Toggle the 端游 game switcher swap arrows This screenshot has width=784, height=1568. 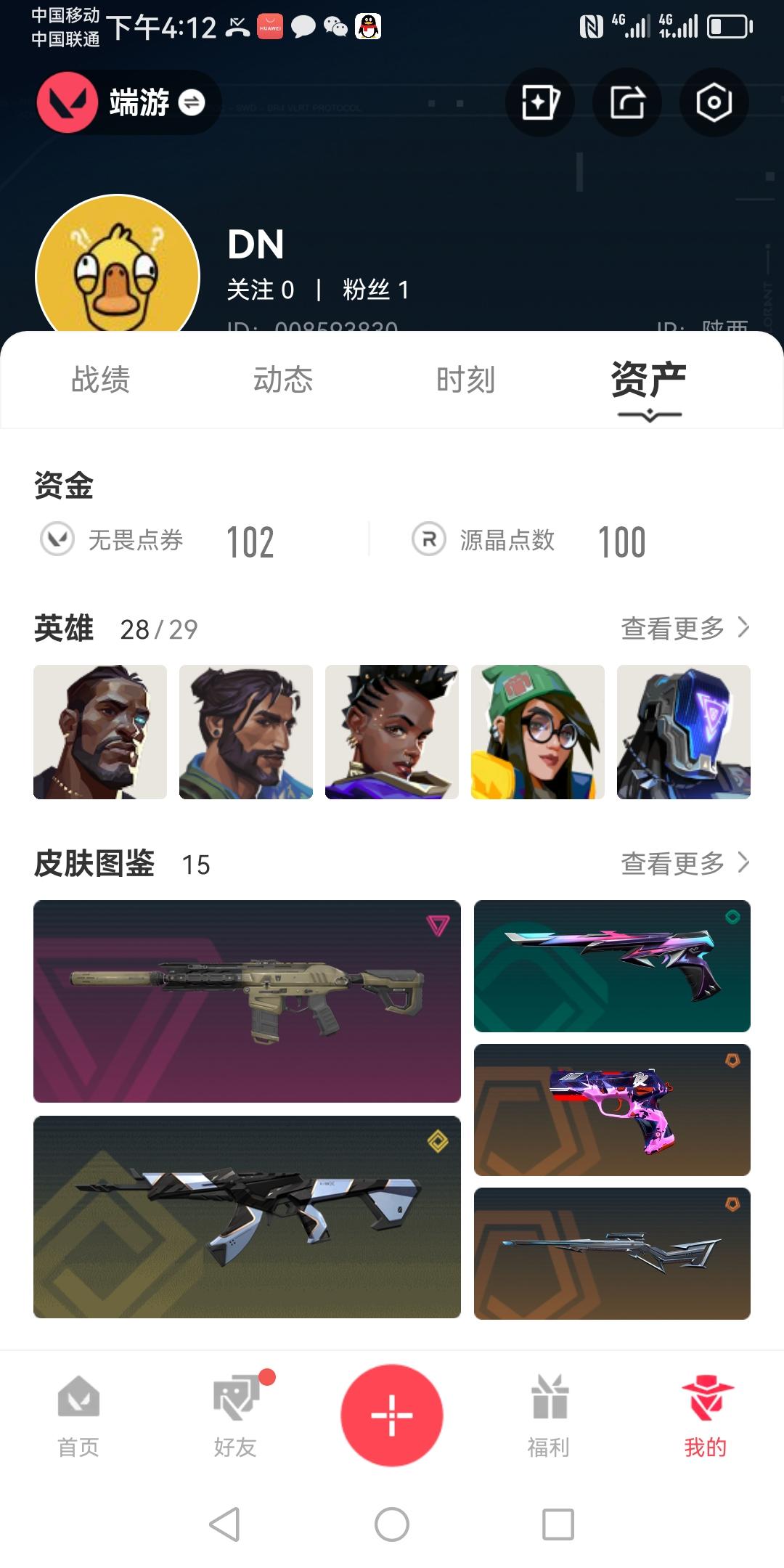(x=192, y=104)
